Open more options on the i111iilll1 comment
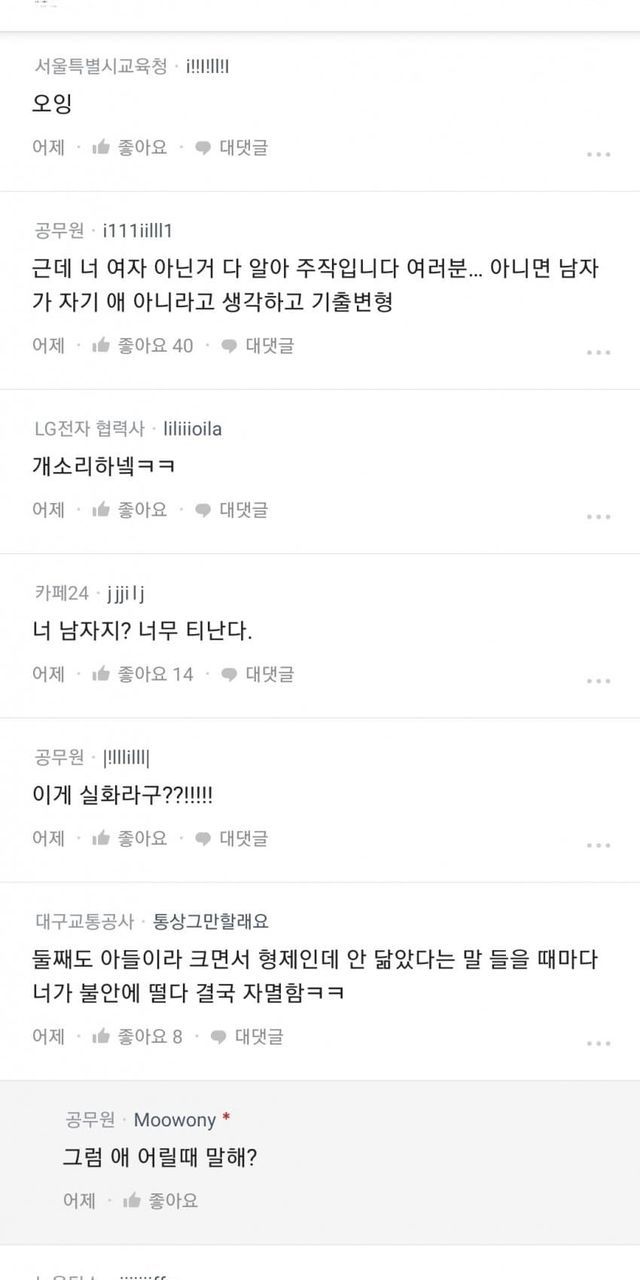Image resolution: width=640 pixels, height=1280 pixels. [x=598, y=352]
